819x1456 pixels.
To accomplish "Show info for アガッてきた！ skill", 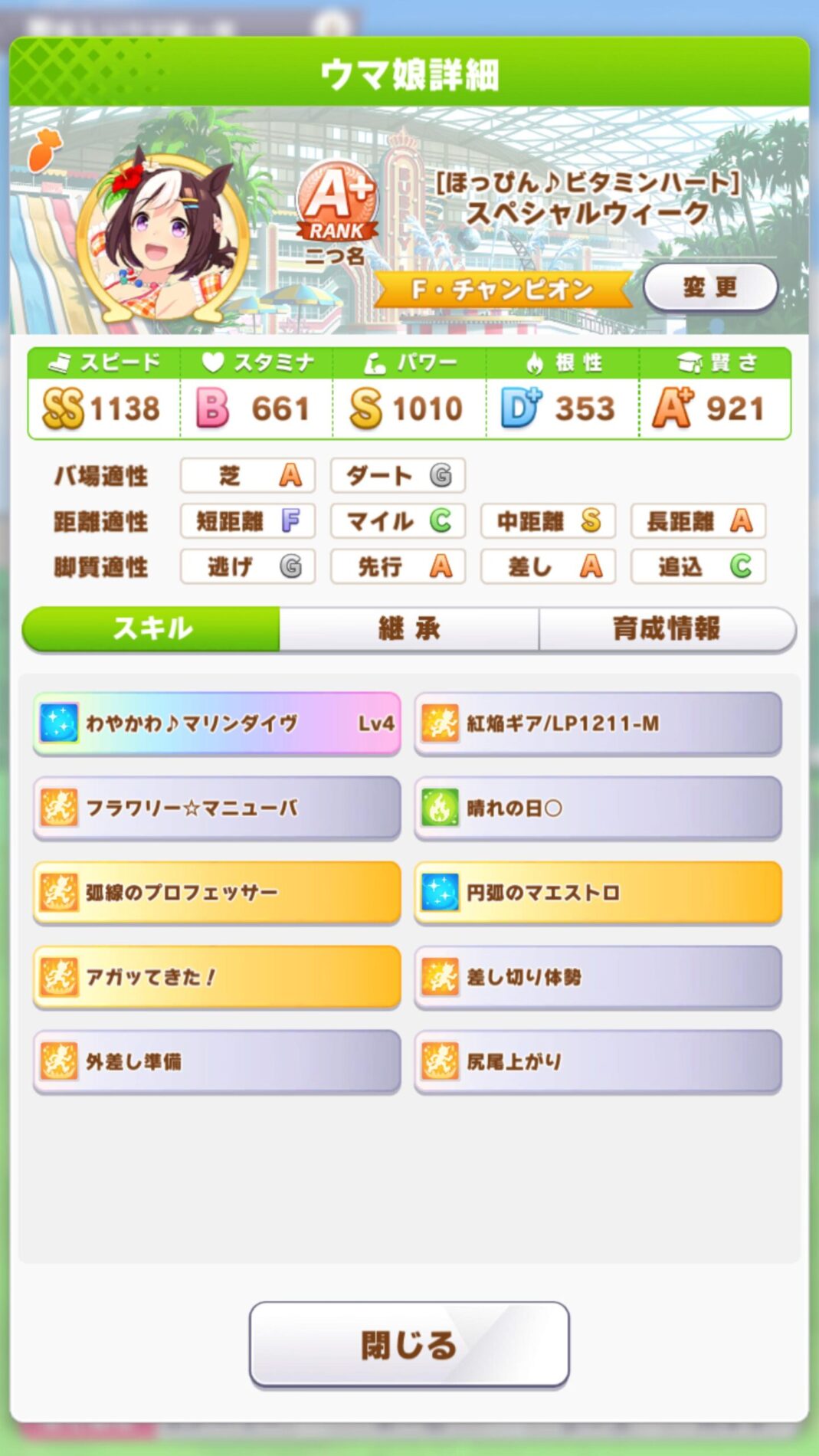I will pos(217,976).
